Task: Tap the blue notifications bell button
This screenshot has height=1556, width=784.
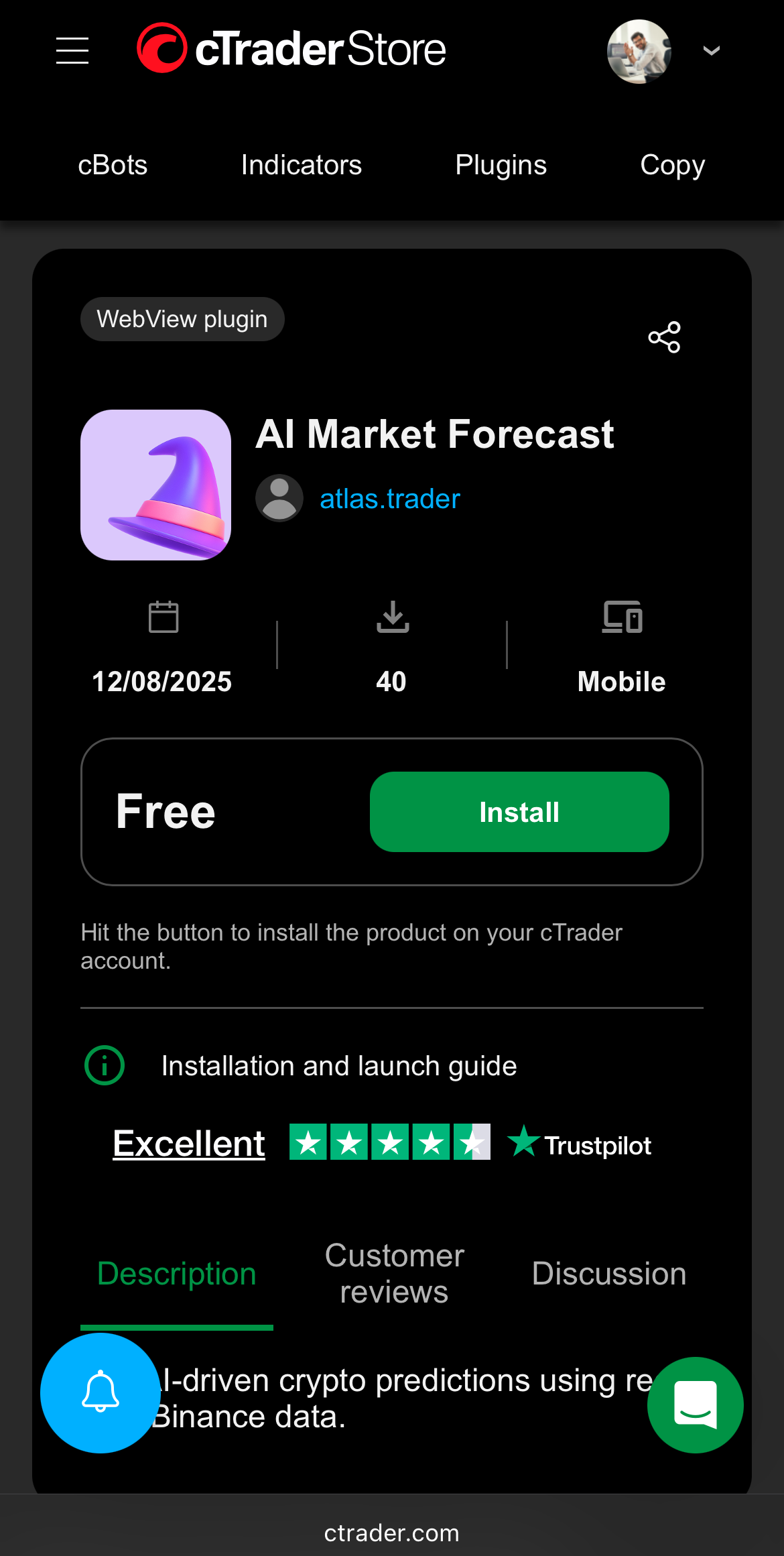Action: point(101,1392)
